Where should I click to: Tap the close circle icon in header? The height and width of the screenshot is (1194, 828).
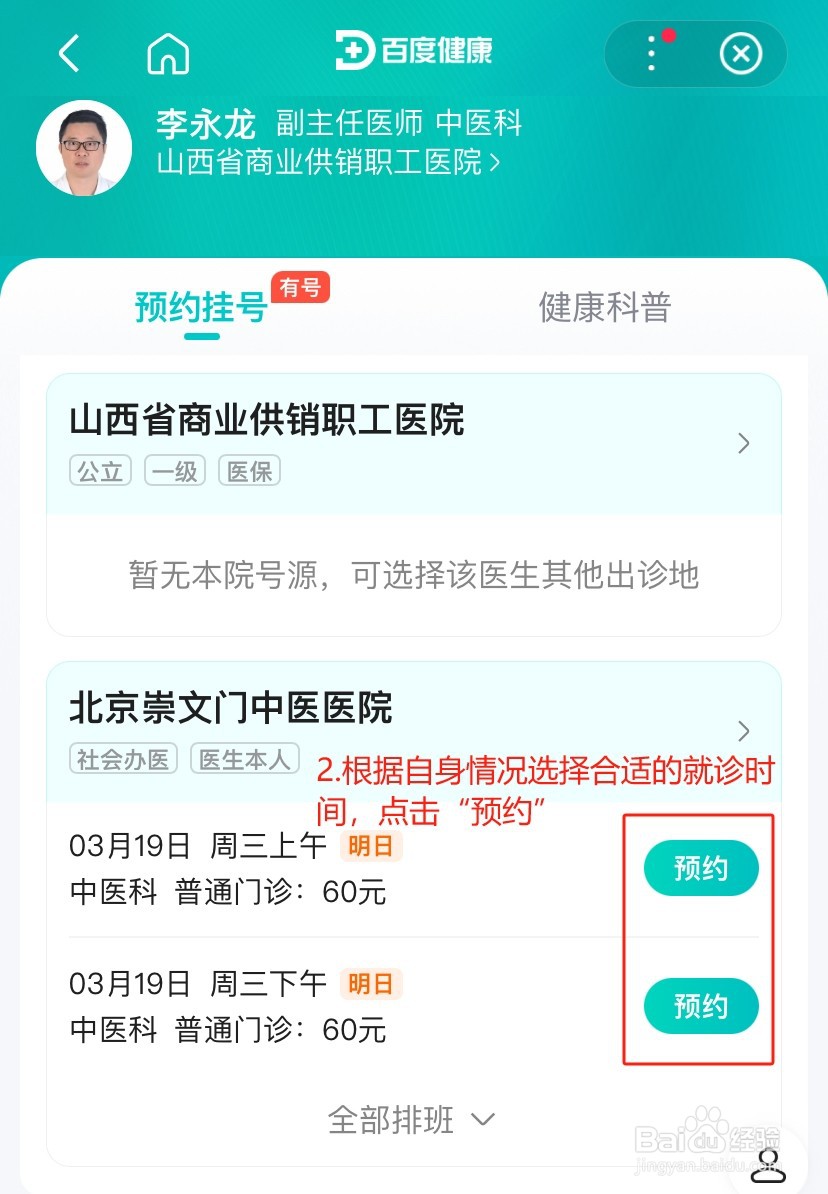pos(741,54)
